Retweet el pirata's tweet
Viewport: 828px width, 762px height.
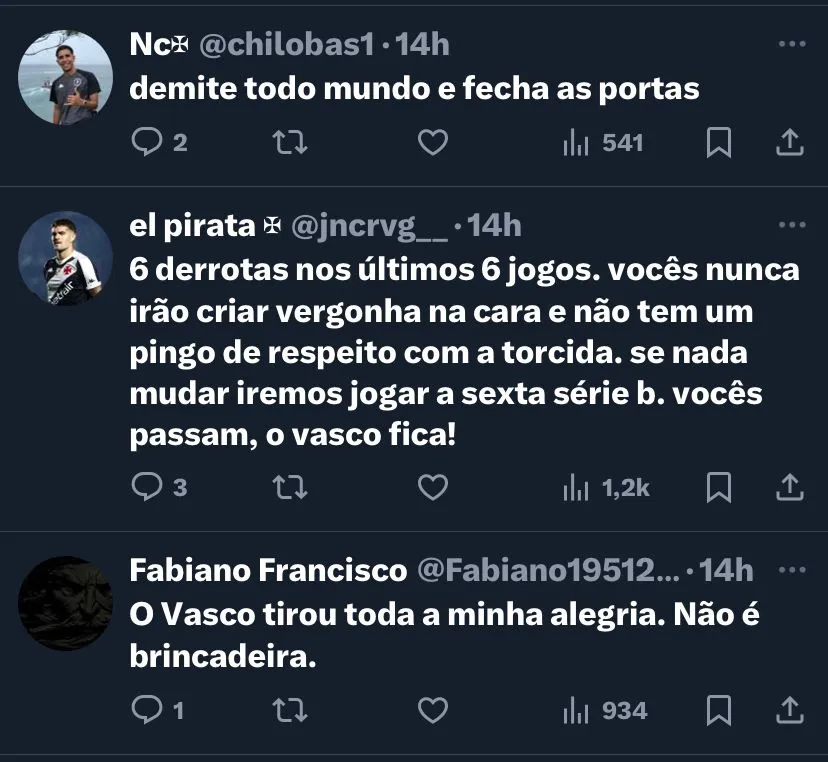pyautogui.click(x=290, y=488)
